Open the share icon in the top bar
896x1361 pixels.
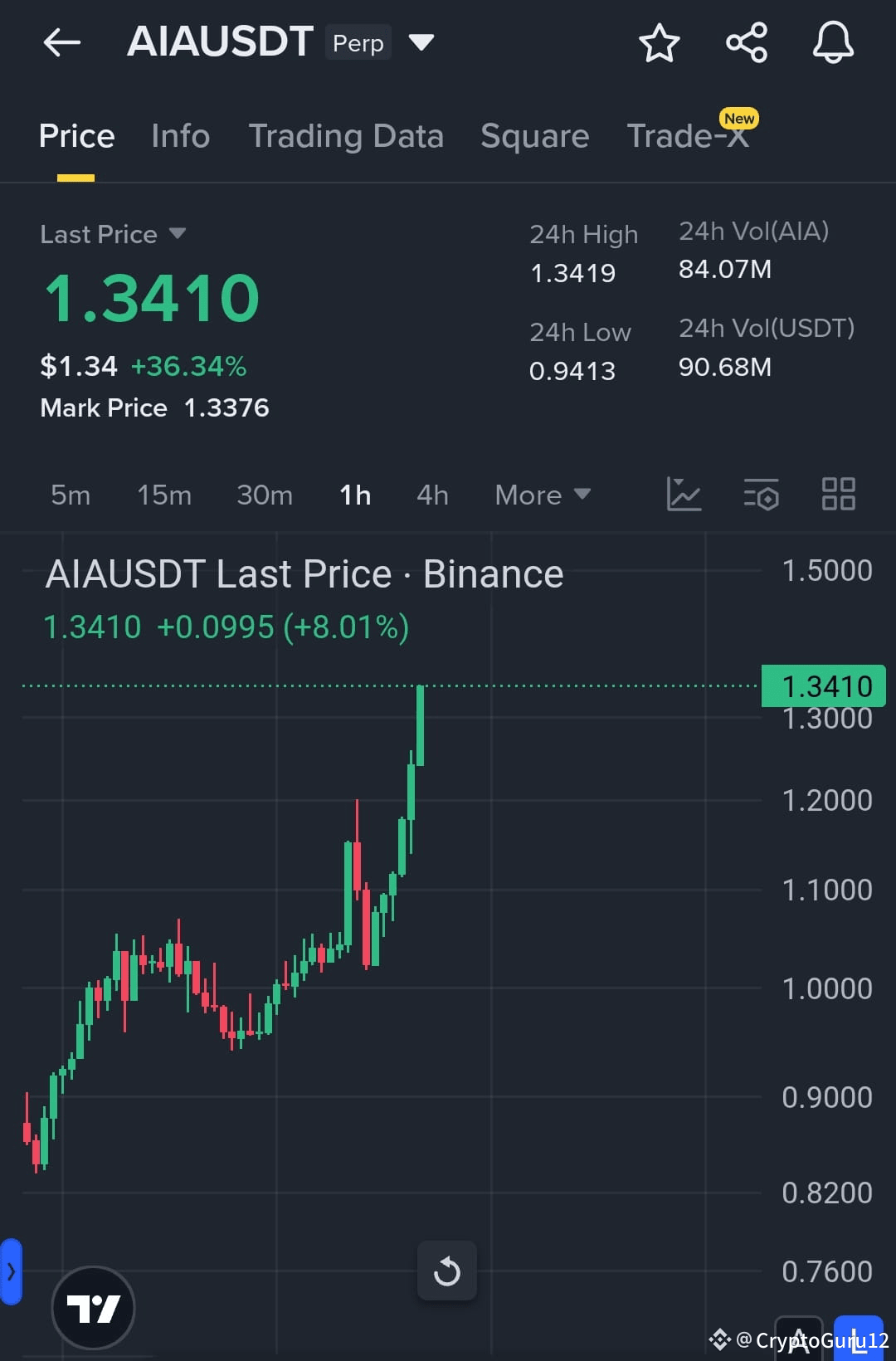746,43
